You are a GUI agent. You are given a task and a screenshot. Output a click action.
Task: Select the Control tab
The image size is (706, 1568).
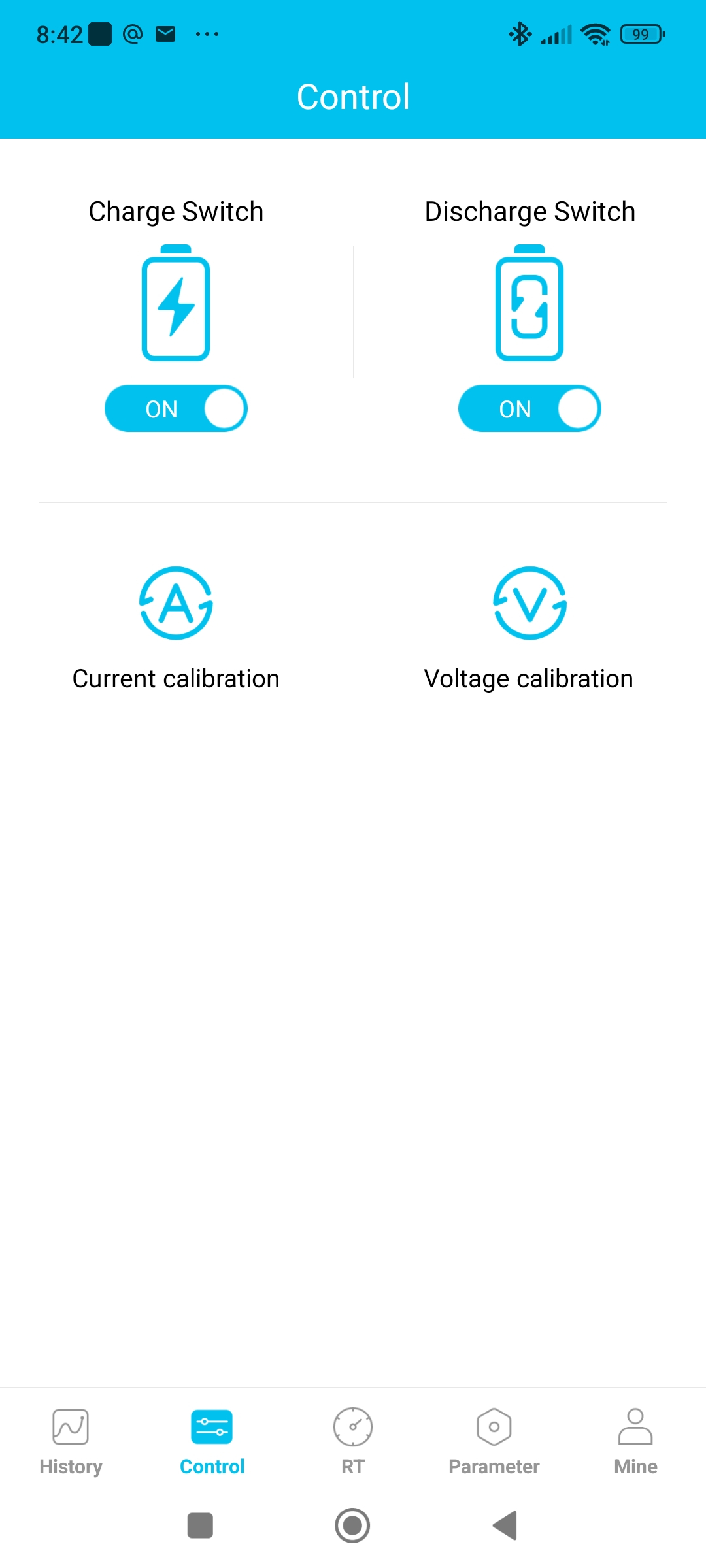pos(212,1440)
